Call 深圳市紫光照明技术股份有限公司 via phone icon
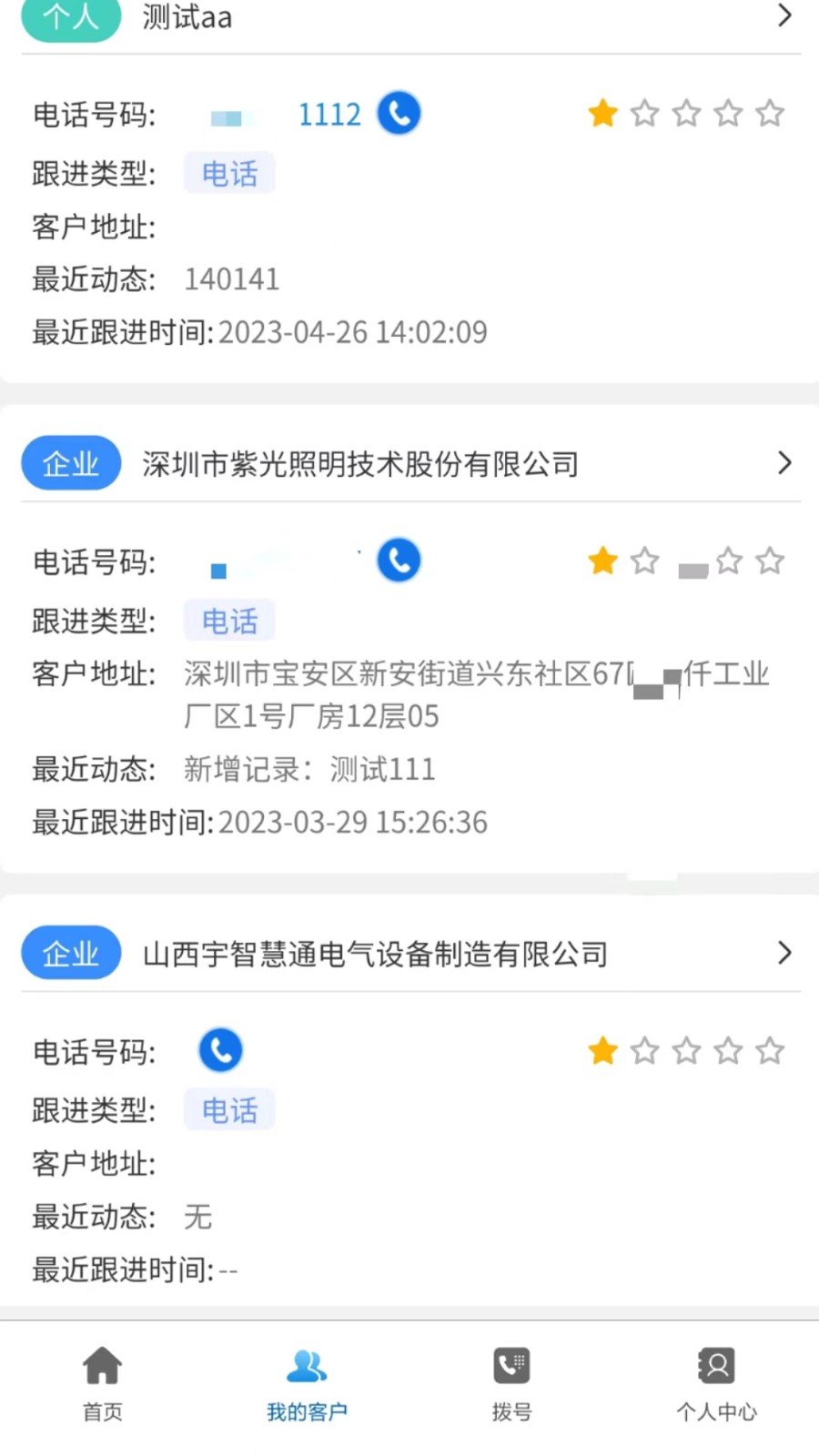The height and width of the screenshot is (1456, 819). pos(399,561)
